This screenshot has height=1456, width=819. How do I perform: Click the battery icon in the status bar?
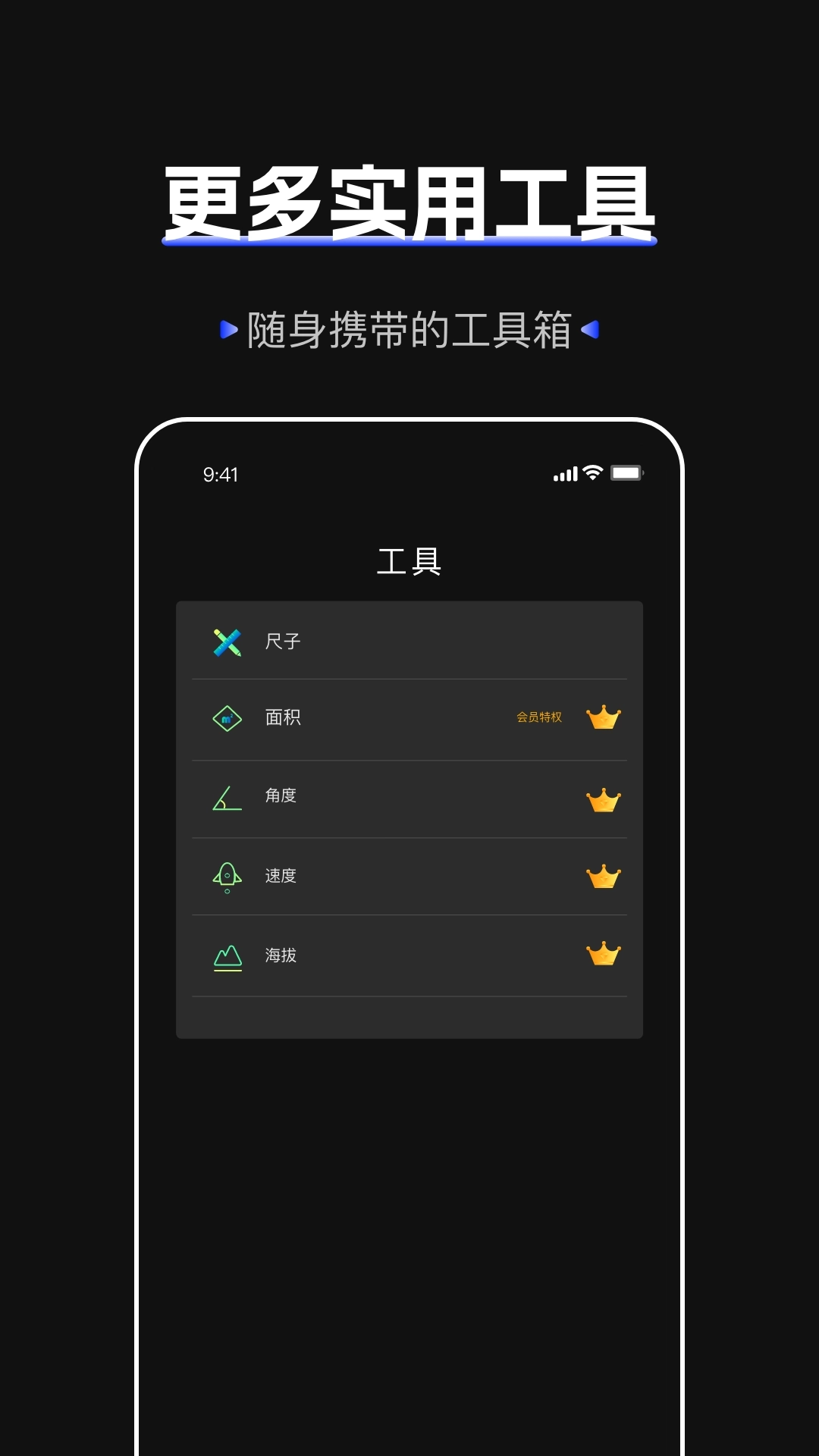(628, 473)
